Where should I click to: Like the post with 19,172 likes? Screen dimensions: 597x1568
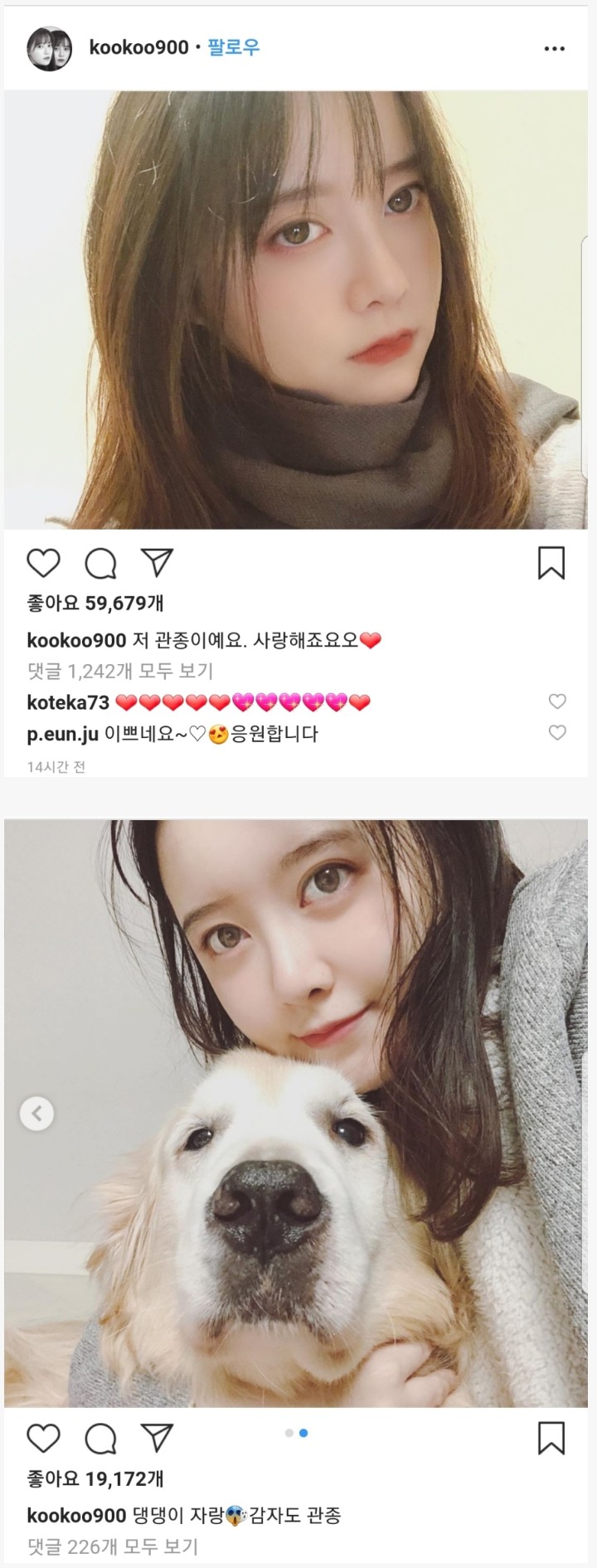pyautogui.click(x=43, y=1439)
